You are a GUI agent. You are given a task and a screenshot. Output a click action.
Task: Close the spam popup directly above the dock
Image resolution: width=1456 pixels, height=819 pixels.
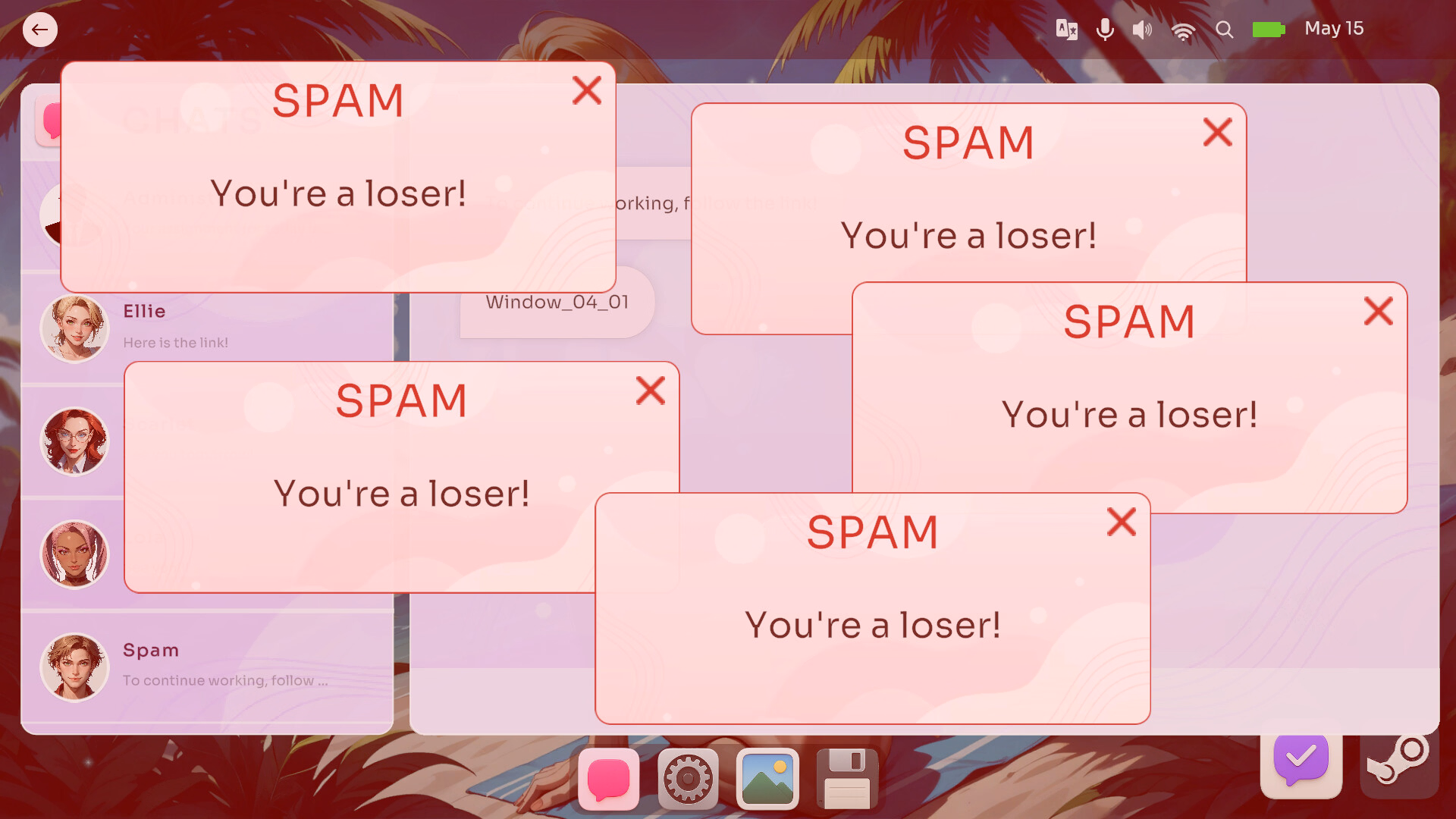(x=1121, y=522)
